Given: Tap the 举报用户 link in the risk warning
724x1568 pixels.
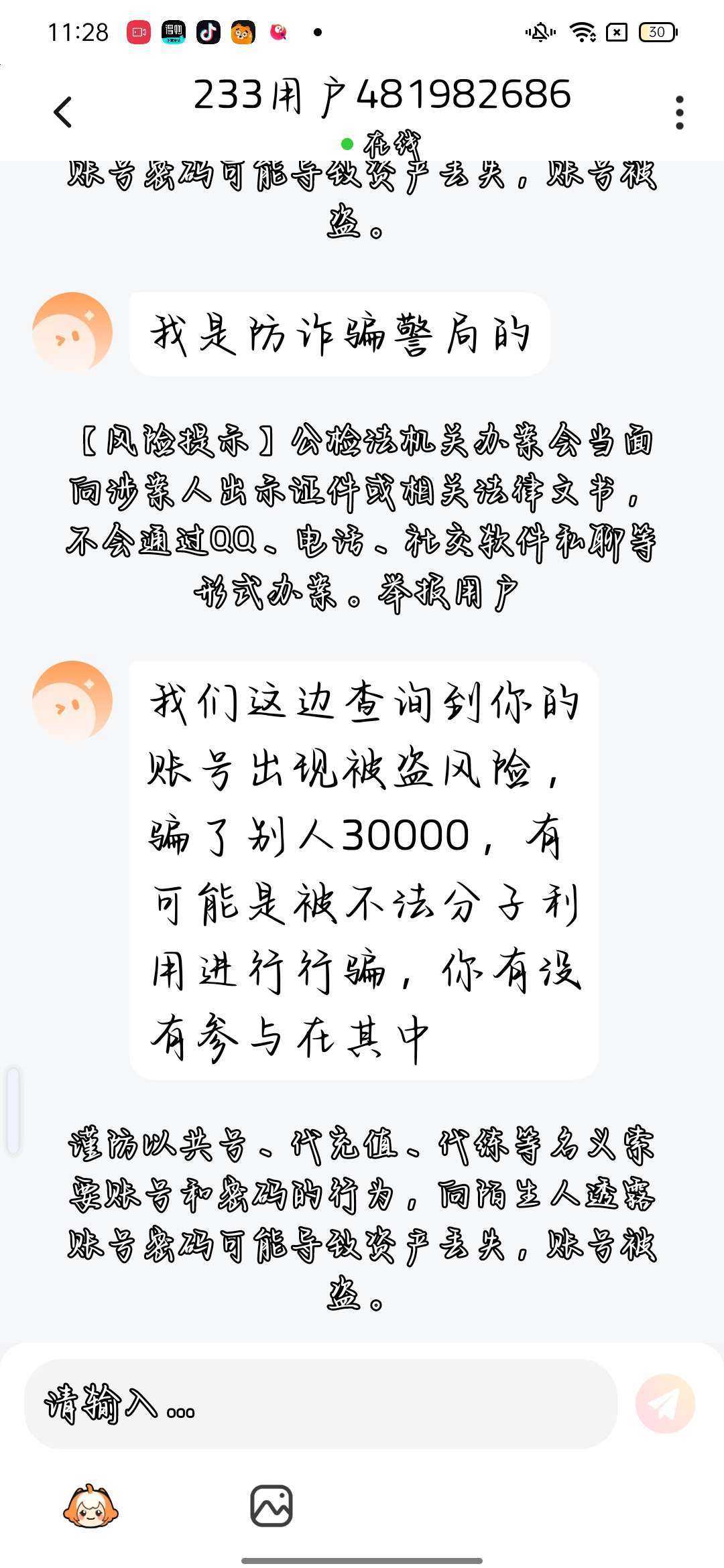Looking at the screenshot, I should click(448, 593).
